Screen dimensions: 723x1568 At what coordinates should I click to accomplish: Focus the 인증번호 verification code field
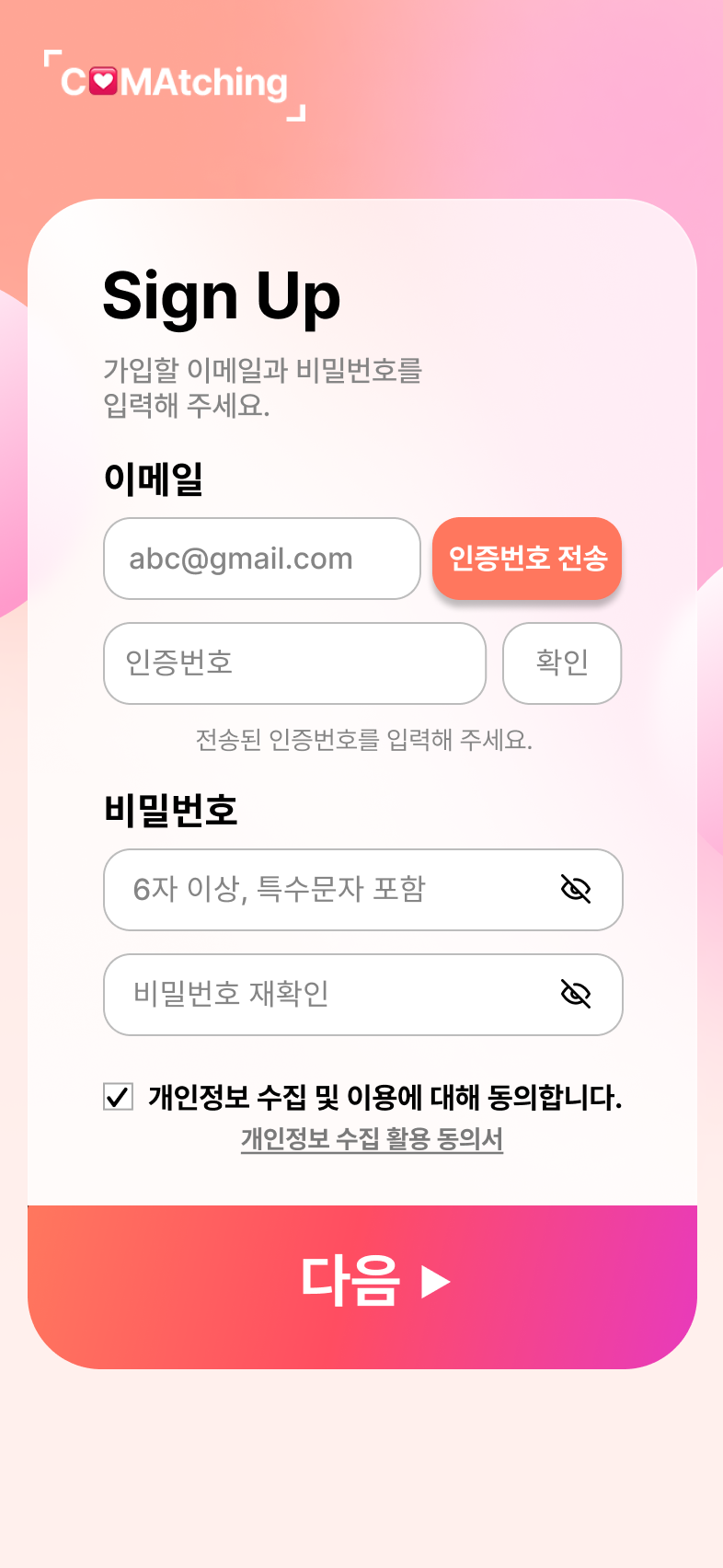[294, 663]
